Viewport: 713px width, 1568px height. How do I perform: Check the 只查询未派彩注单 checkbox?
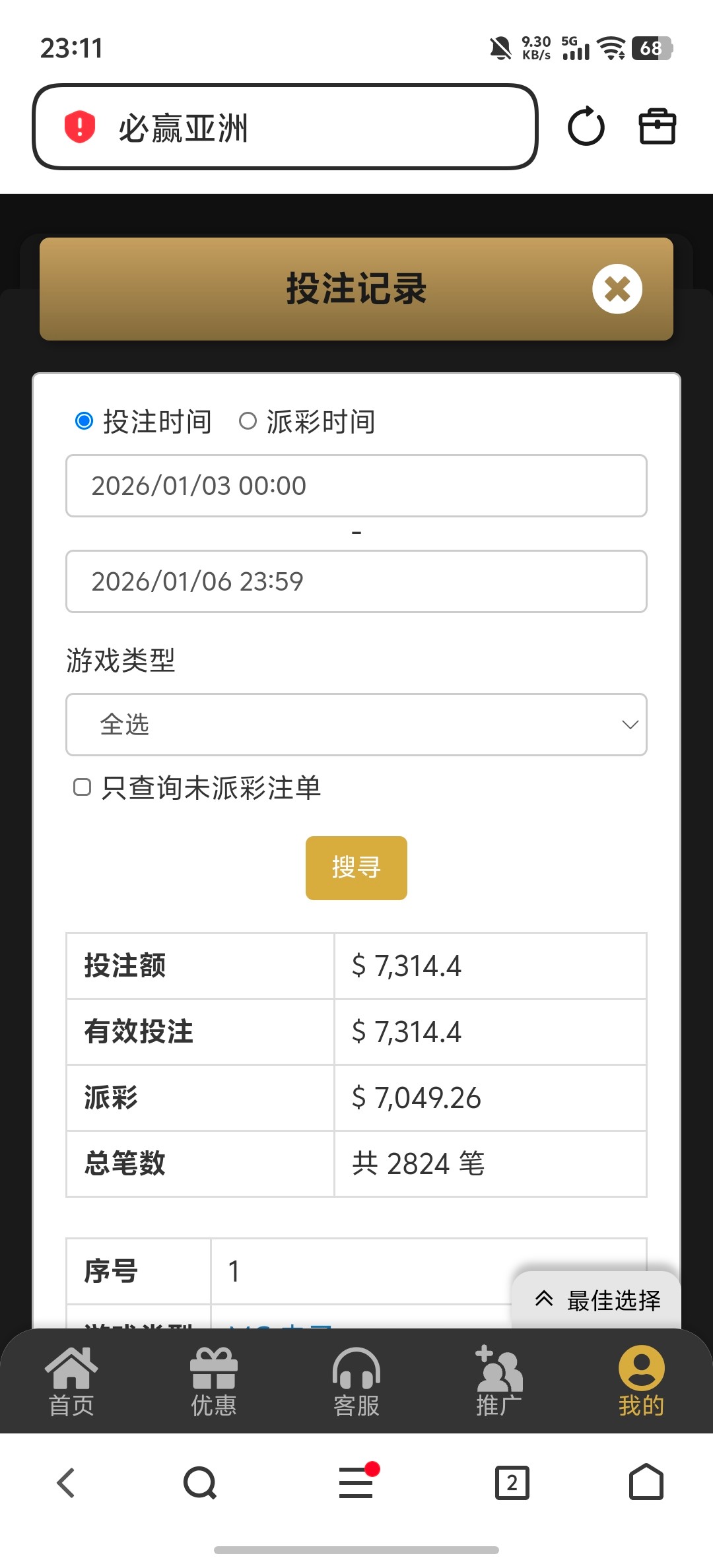pos(83,787)
